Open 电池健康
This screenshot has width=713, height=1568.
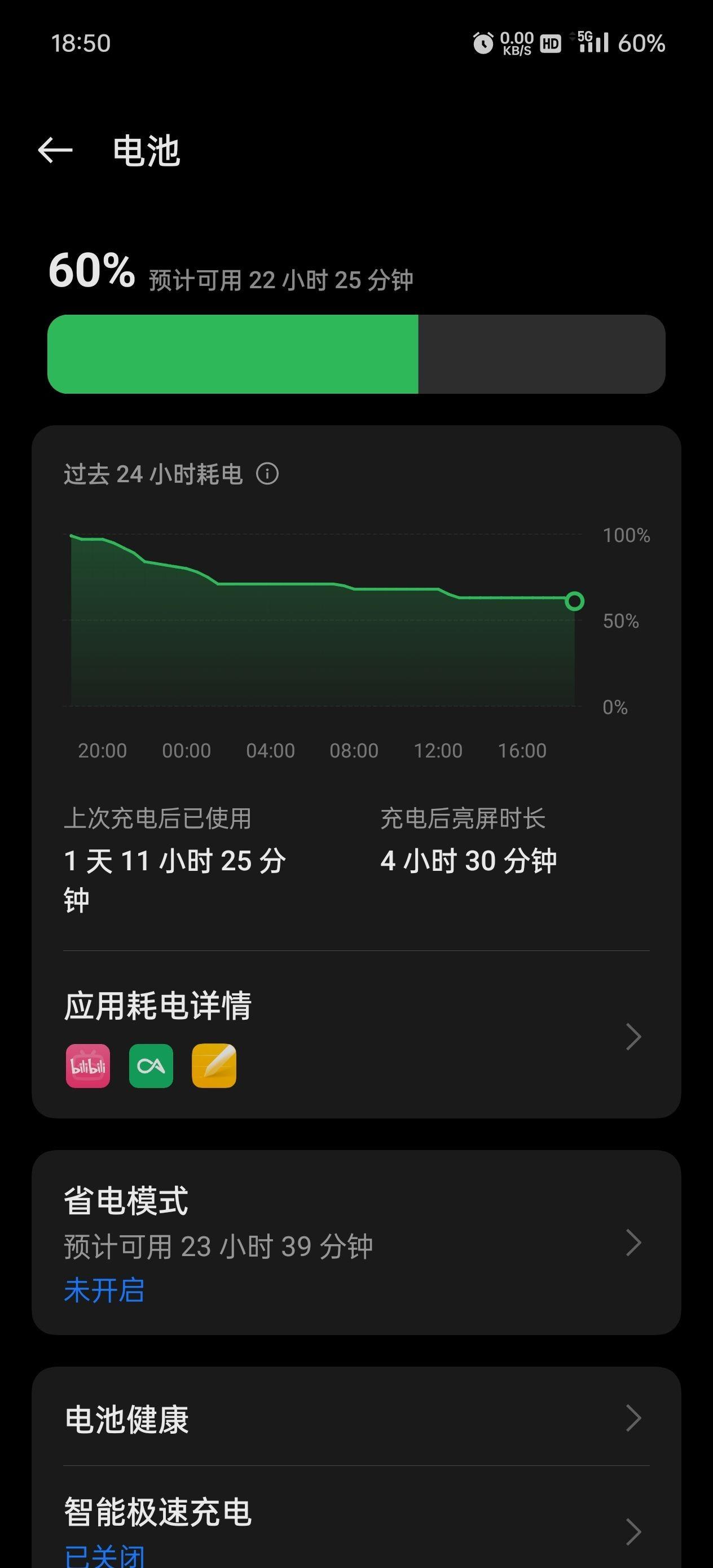(x=356, y=1419)
